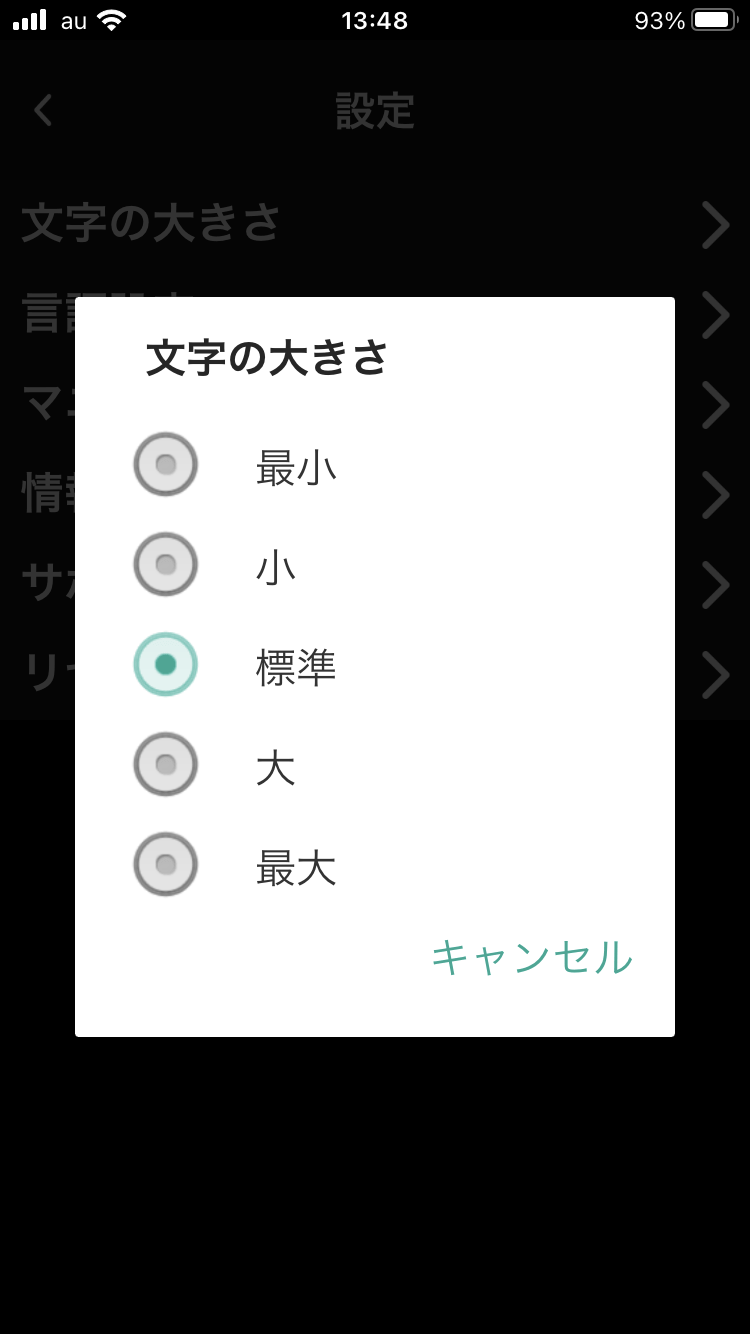Expand the 文字の大きさ row chevron

(716, 225)
